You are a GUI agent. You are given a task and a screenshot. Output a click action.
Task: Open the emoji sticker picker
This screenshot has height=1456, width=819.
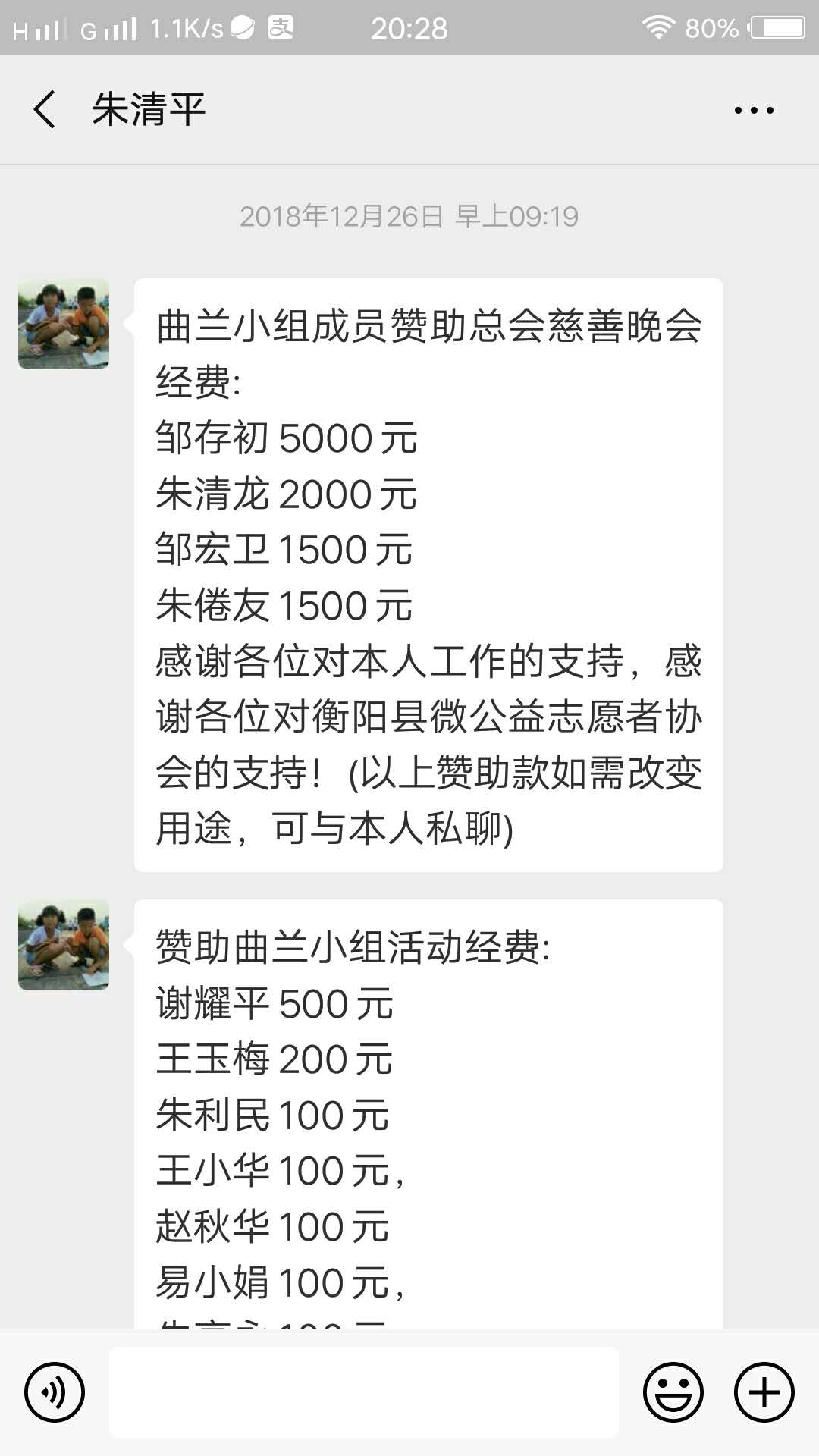point(673,1392)
